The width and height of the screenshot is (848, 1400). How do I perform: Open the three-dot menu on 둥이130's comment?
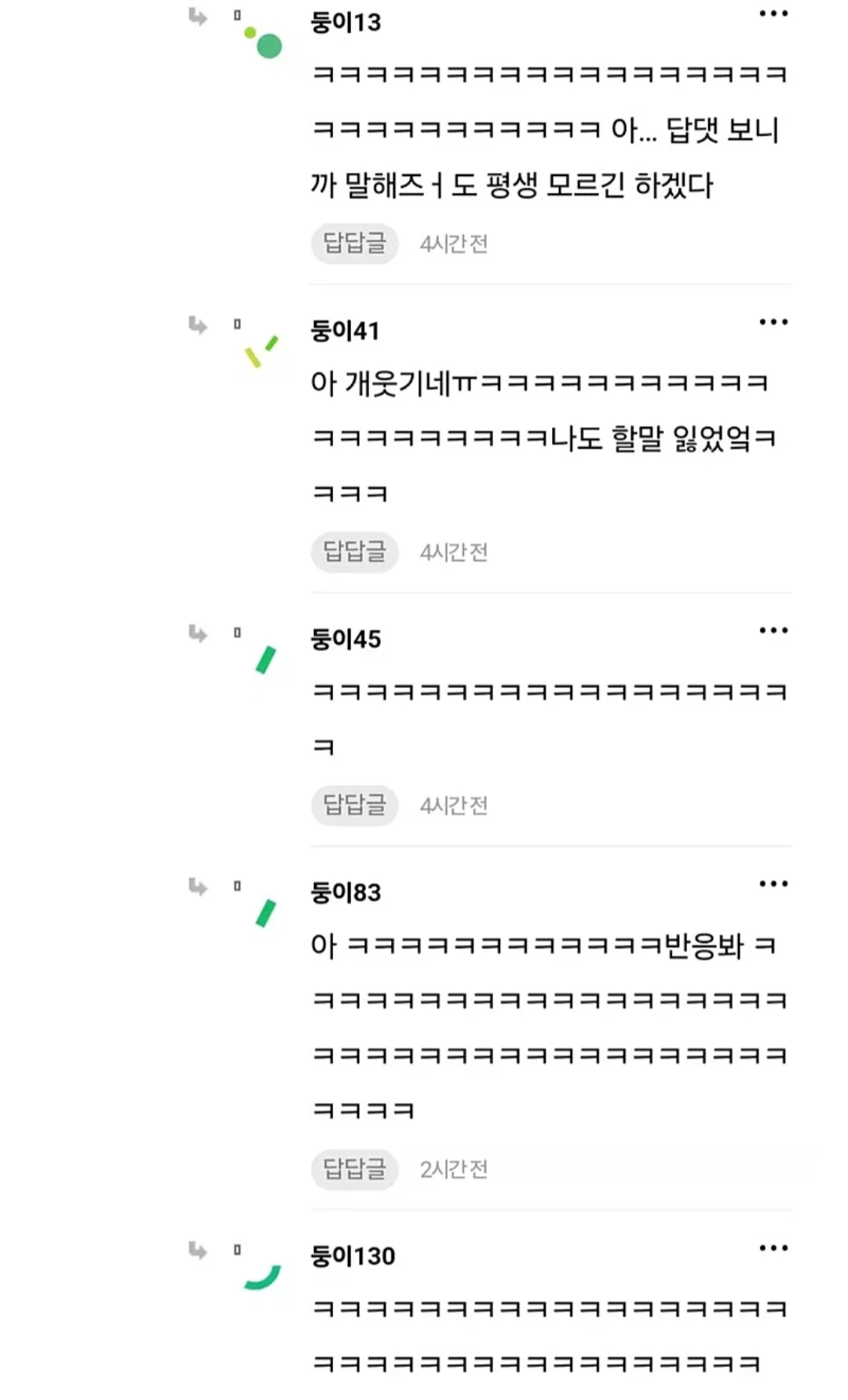(773, 1248)
